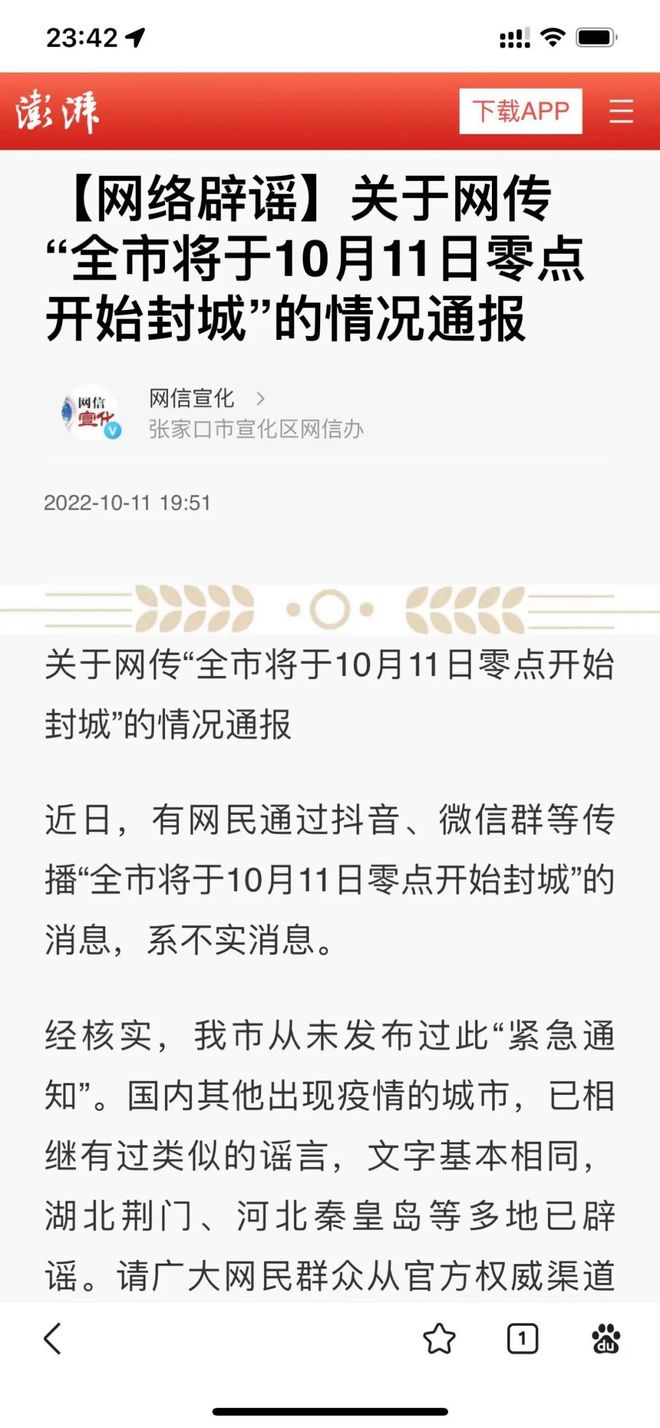Tap the Baidu paw icon

[605, 1339]
